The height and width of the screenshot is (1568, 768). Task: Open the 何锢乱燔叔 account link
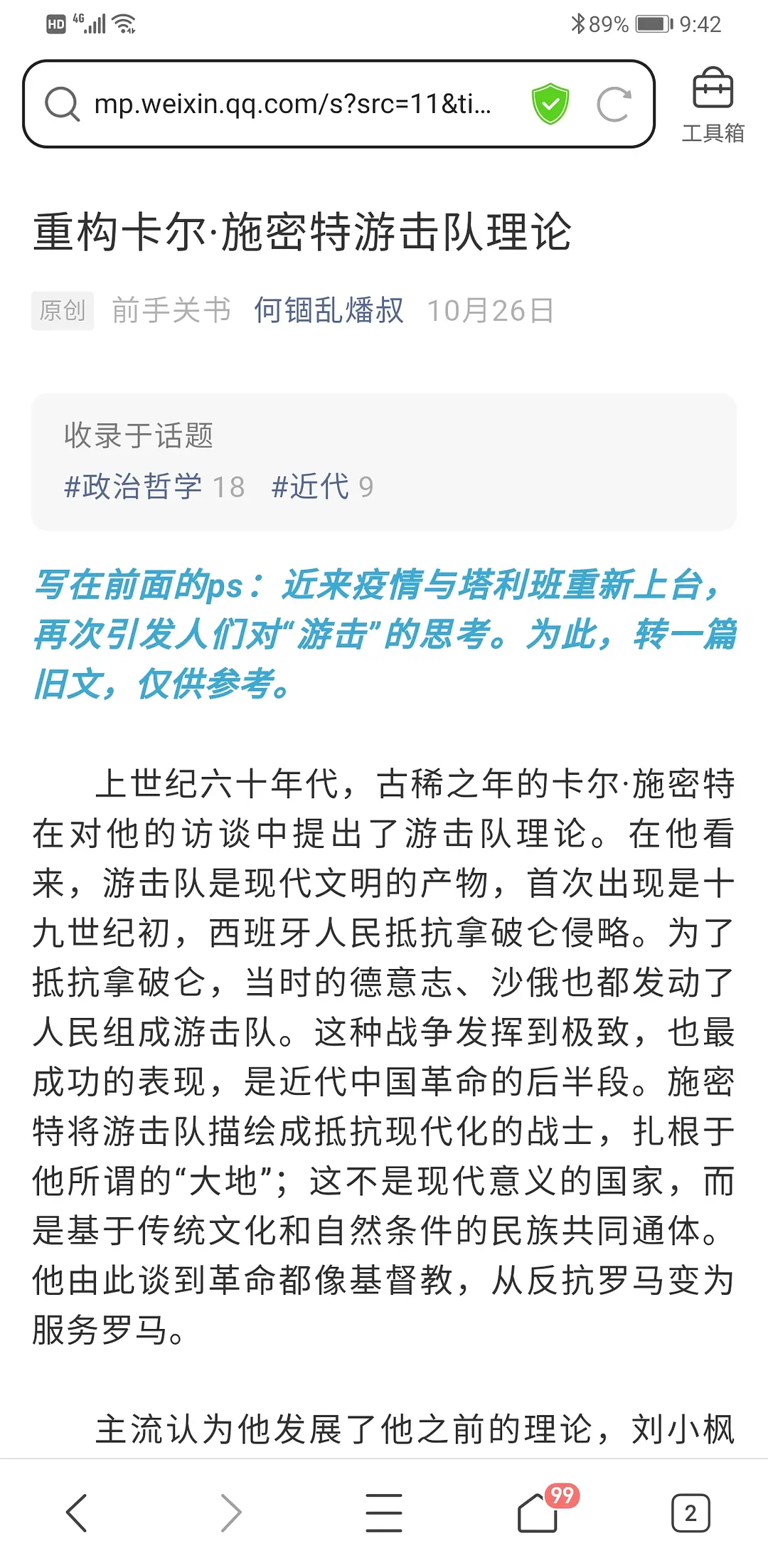click(x=329, y=311)
